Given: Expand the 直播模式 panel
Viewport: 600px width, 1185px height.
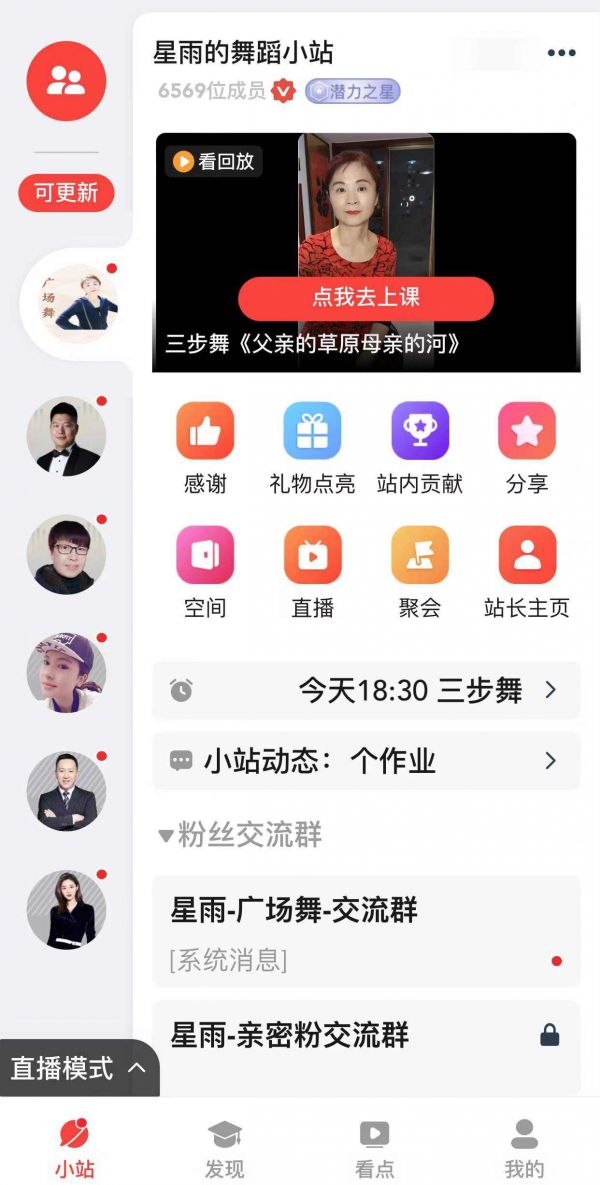Looking at the screenshot, I should coord(78,1068).
